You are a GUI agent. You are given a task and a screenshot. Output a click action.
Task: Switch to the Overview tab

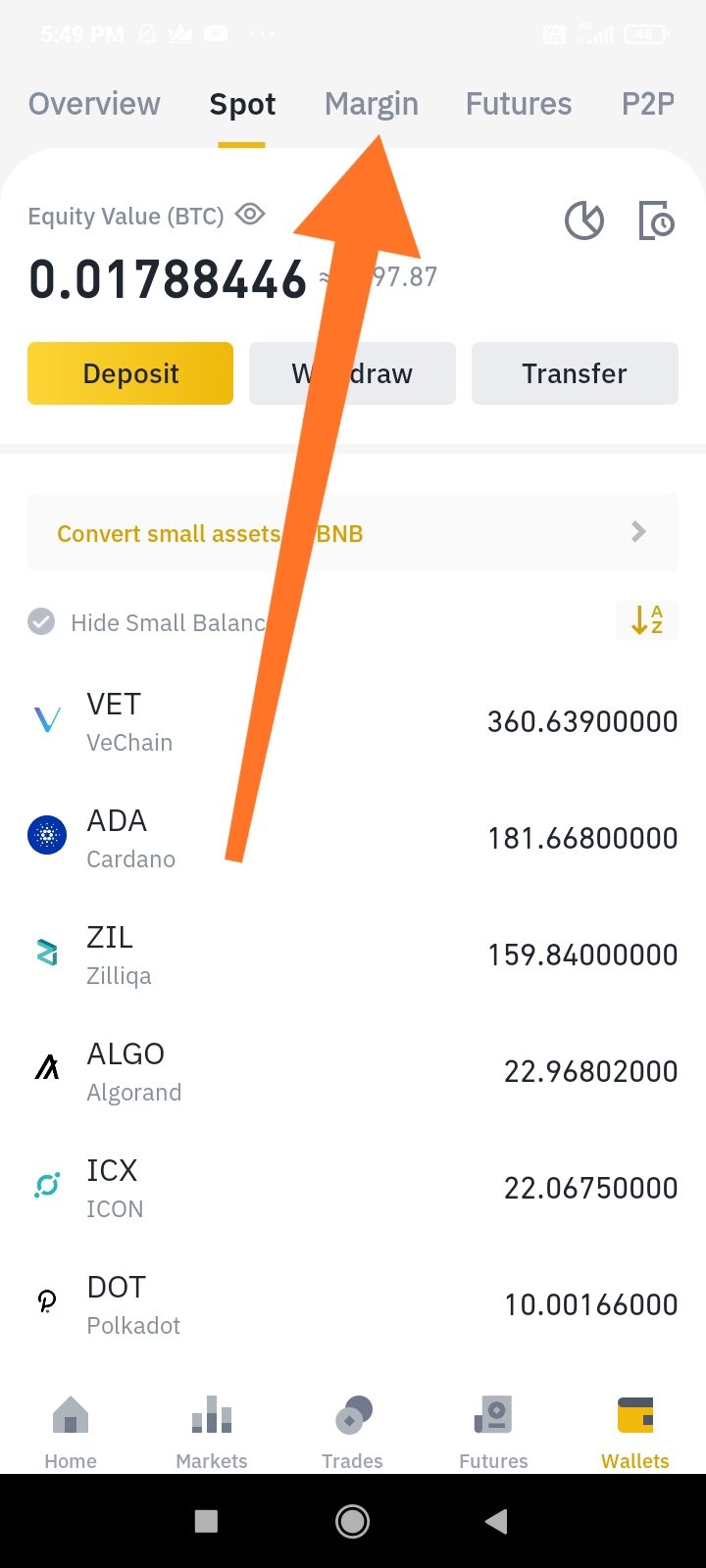tap(94, 104)
